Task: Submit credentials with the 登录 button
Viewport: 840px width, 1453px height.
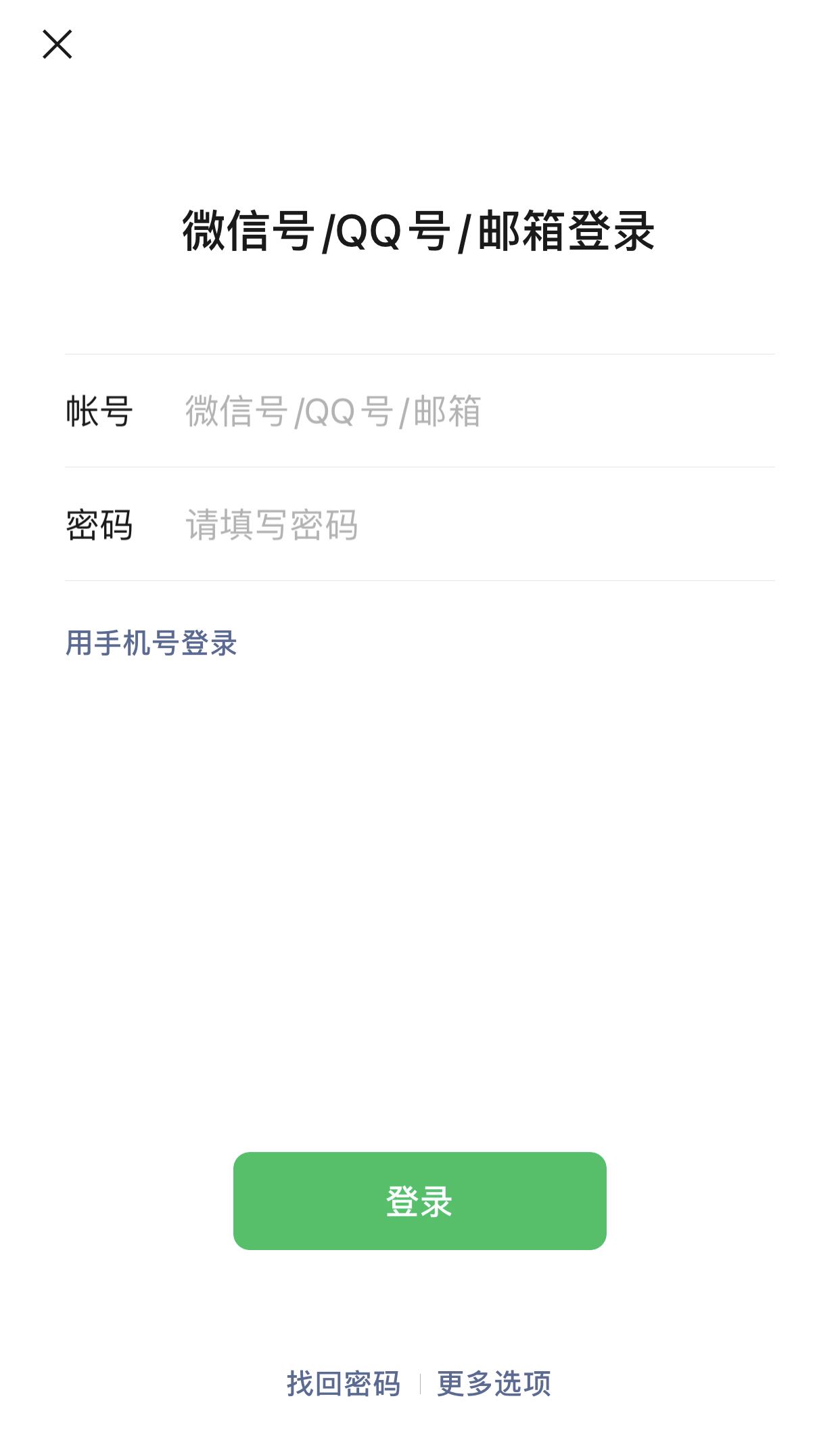Action: click(x=419, y=1200)
